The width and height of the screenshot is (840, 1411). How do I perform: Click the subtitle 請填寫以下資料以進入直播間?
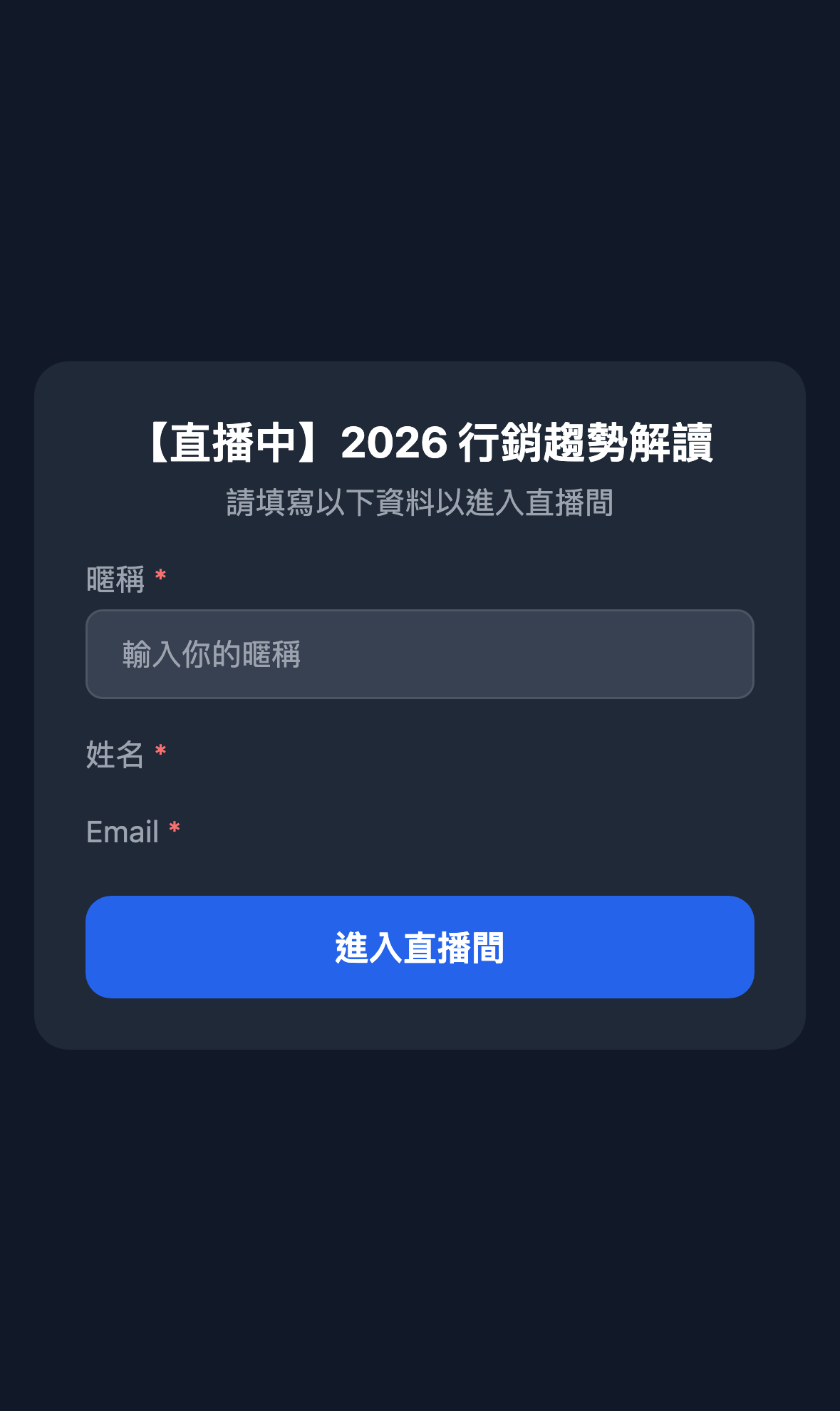420,502
